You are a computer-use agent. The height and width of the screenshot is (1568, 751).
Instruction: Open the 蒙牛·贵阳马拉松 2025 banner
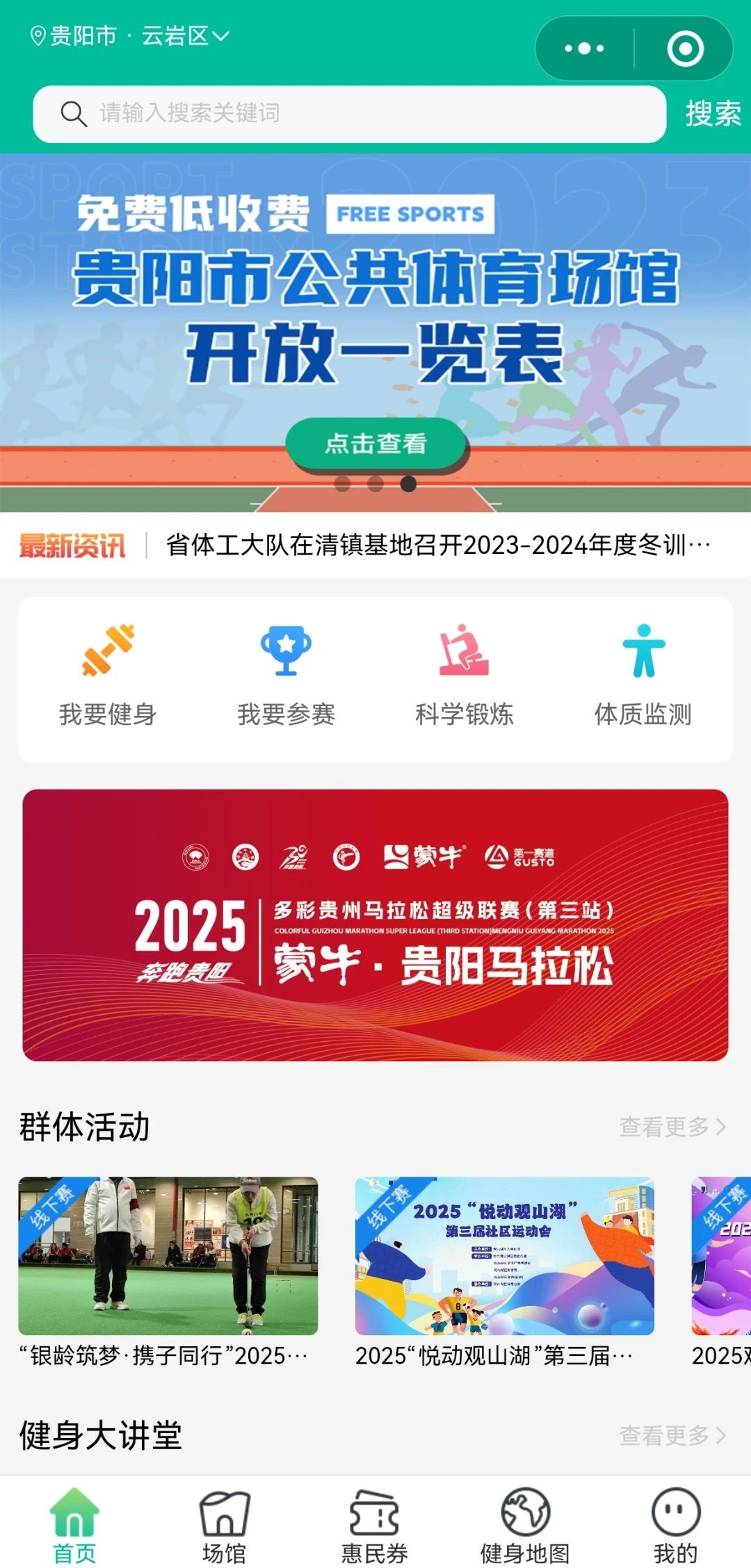(375, 925)
